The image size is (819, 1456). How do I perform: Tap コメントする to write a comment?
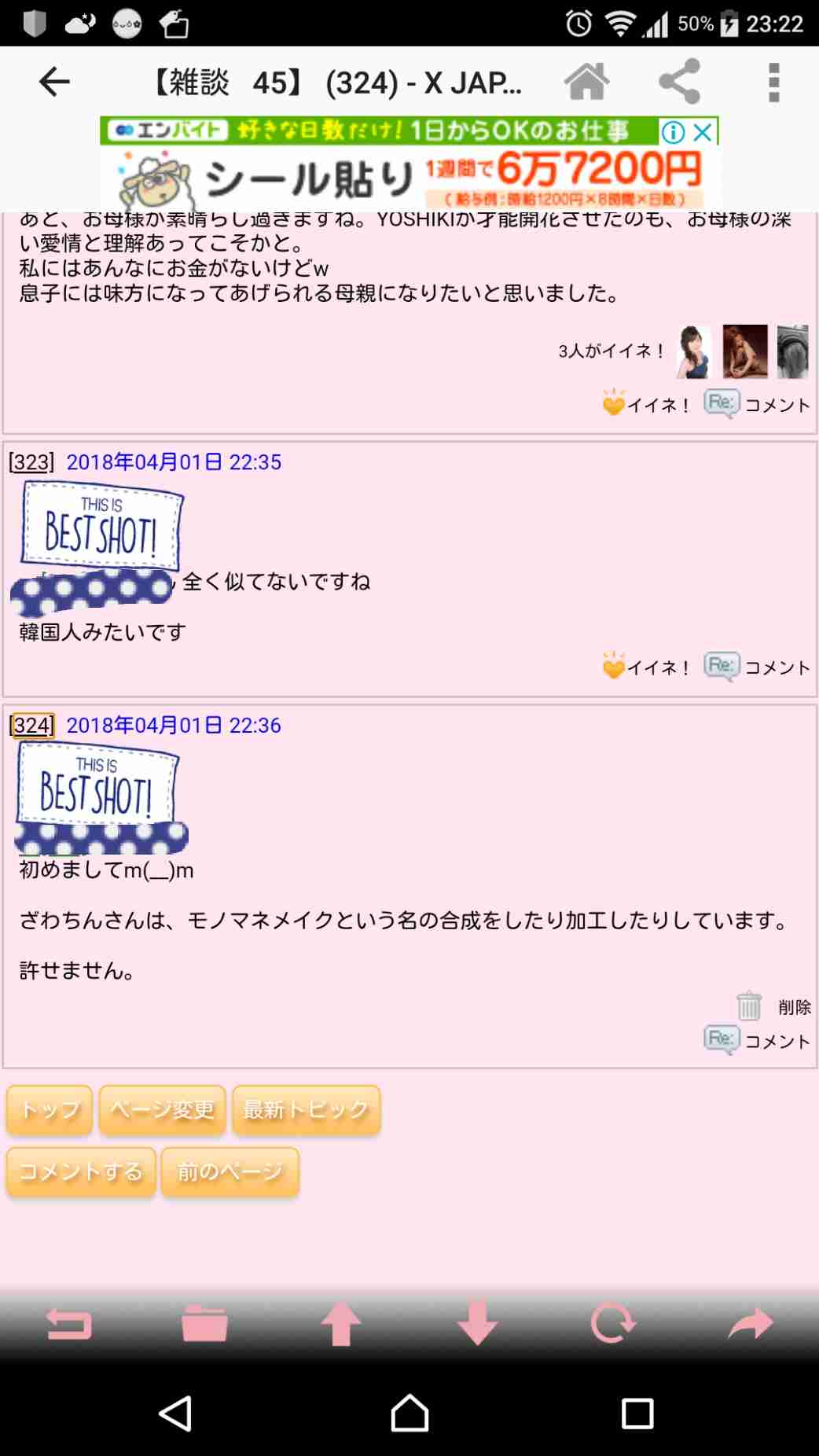81,1171
